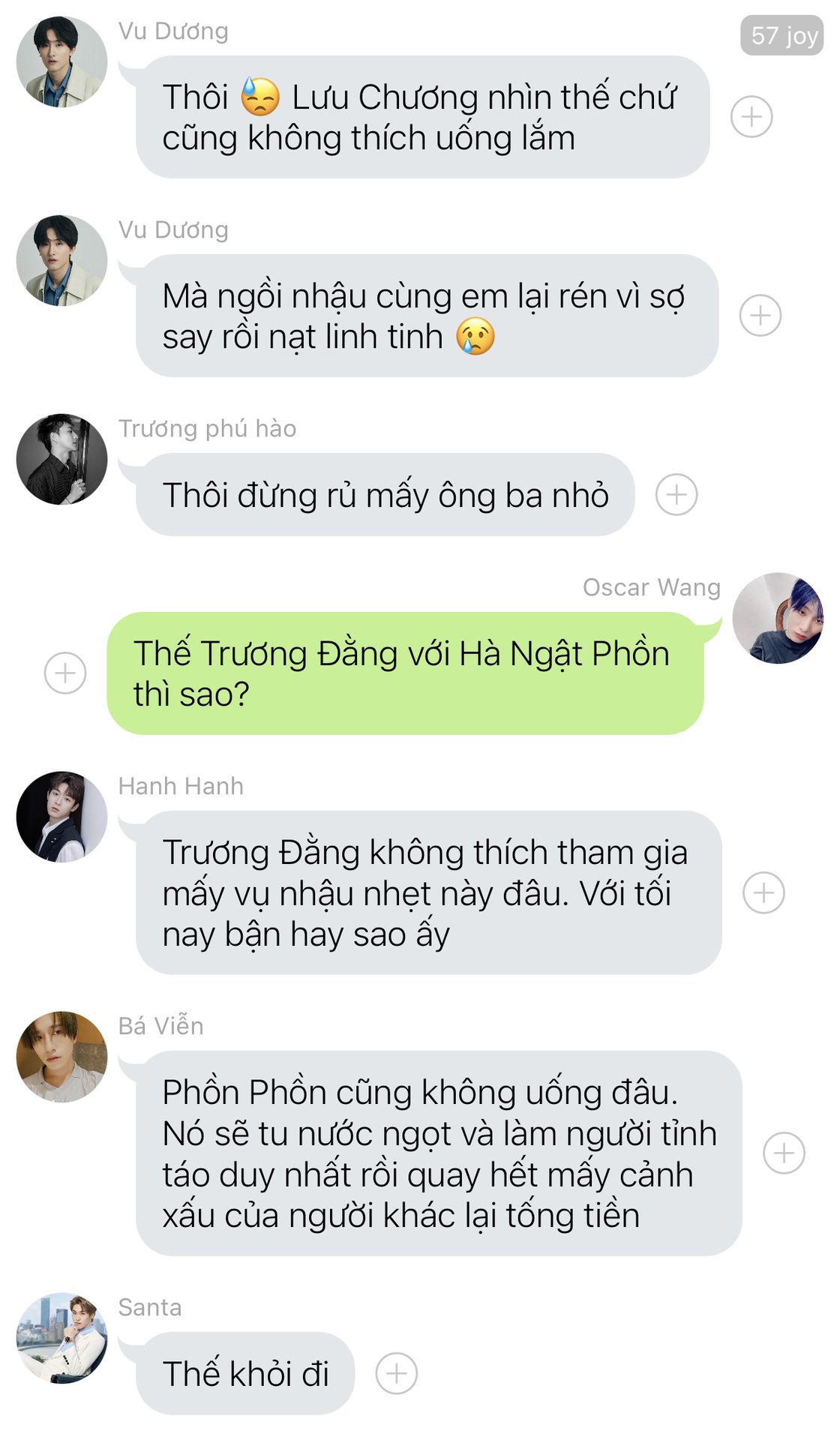Add comment on Hanh Hanh's message
The height and width of the screenshot is (1440, 840).
click(763, 892)
